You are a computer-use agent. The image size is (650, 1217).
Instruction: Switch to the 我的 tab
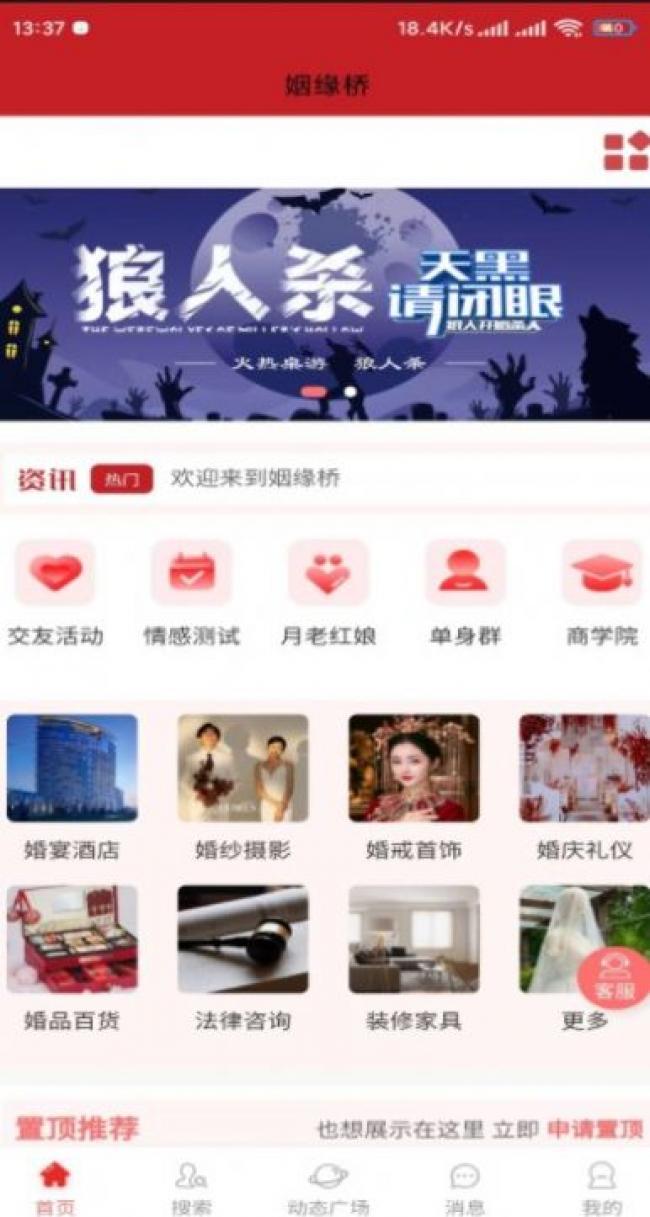coord(601,1188)
